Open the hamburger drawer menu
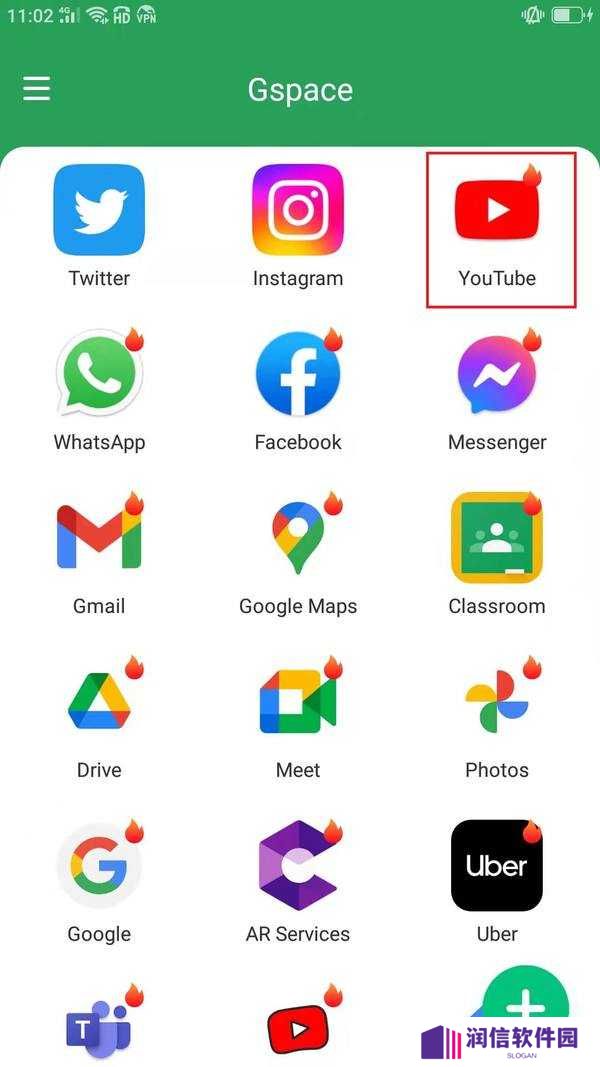The width and height of the screenshot is (600, 1067). 37,88
